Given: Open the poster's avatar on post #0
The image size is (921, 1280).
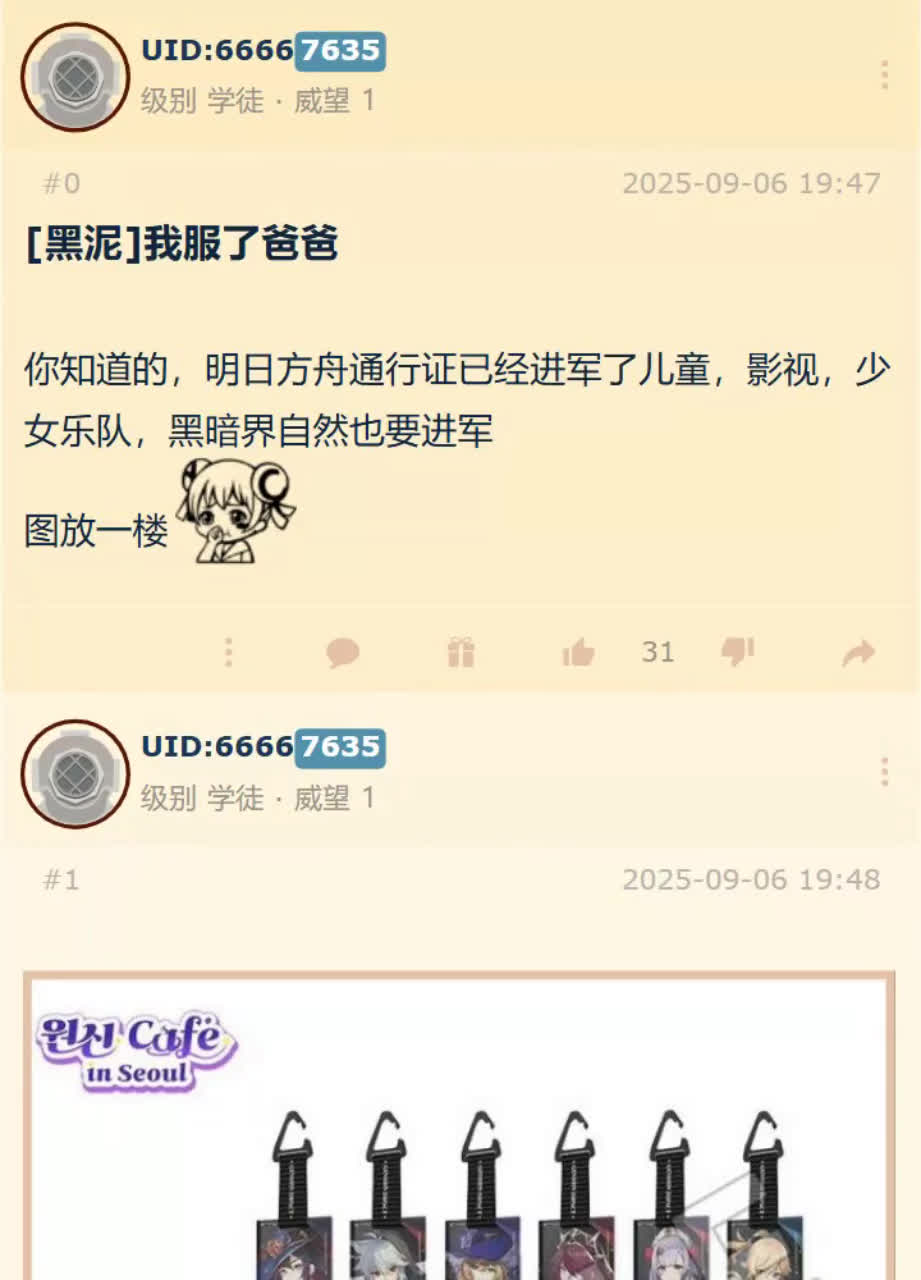Looking at the screenshot, I should (x=75, y=77).
